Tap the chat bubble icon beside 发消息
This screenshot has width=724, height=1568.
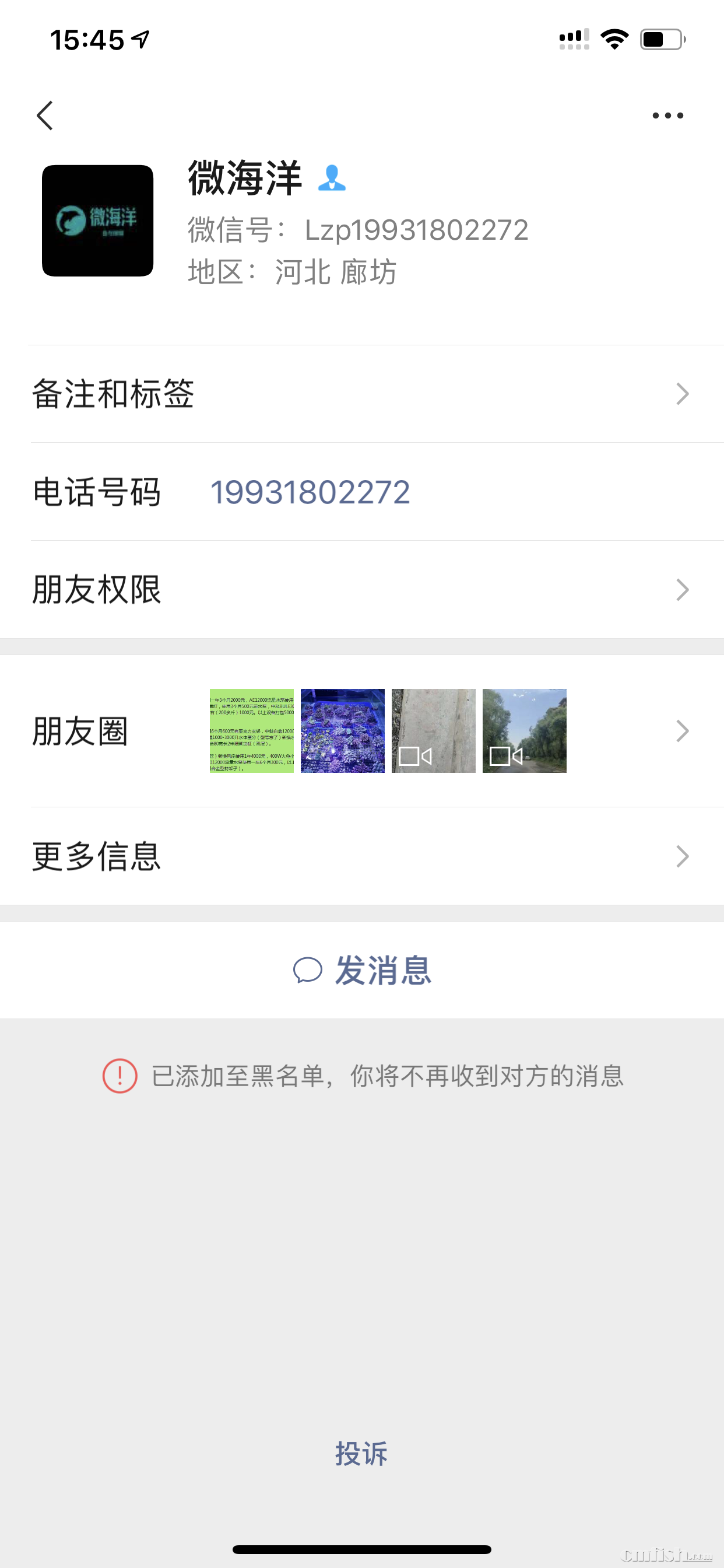(x=309, y=970)
